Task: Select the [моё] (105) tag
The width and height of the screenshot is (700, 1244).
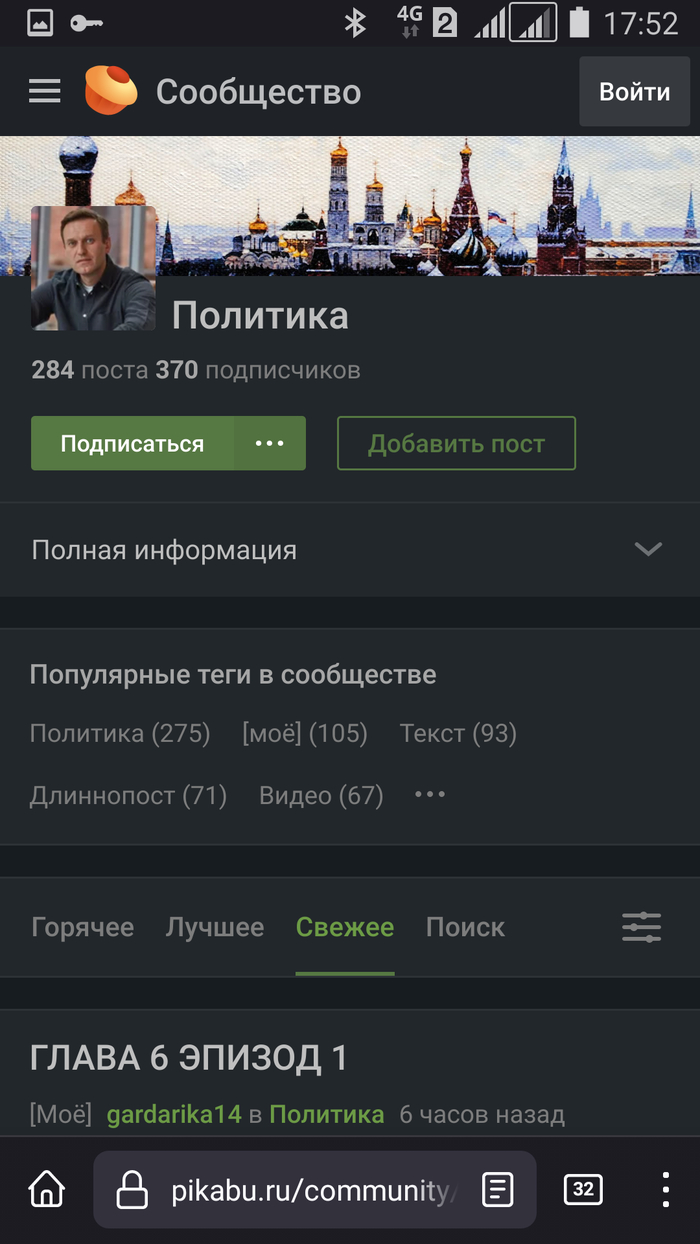Action: [x=305, y=734]
